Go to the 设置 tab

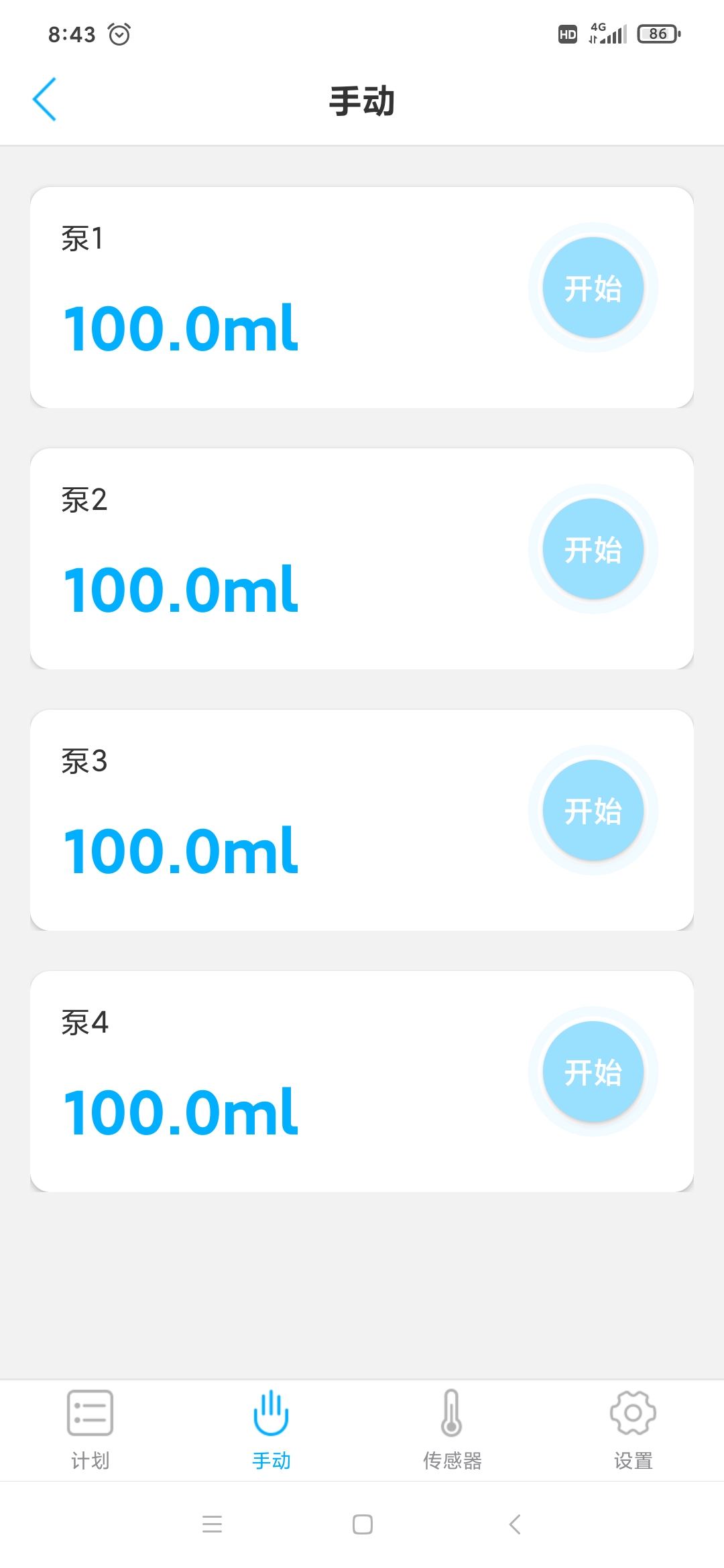[633, 1429]
